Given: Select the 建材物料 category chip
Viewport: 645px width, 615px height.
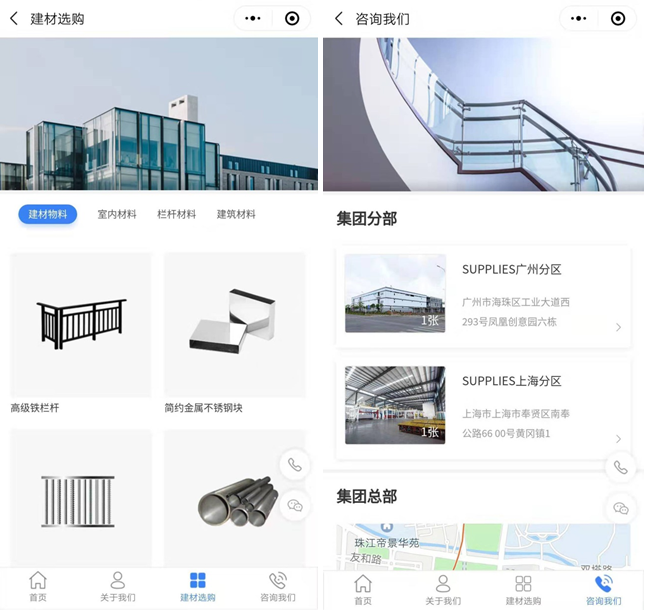Looking at the screenshot, I should coord(47,214).
